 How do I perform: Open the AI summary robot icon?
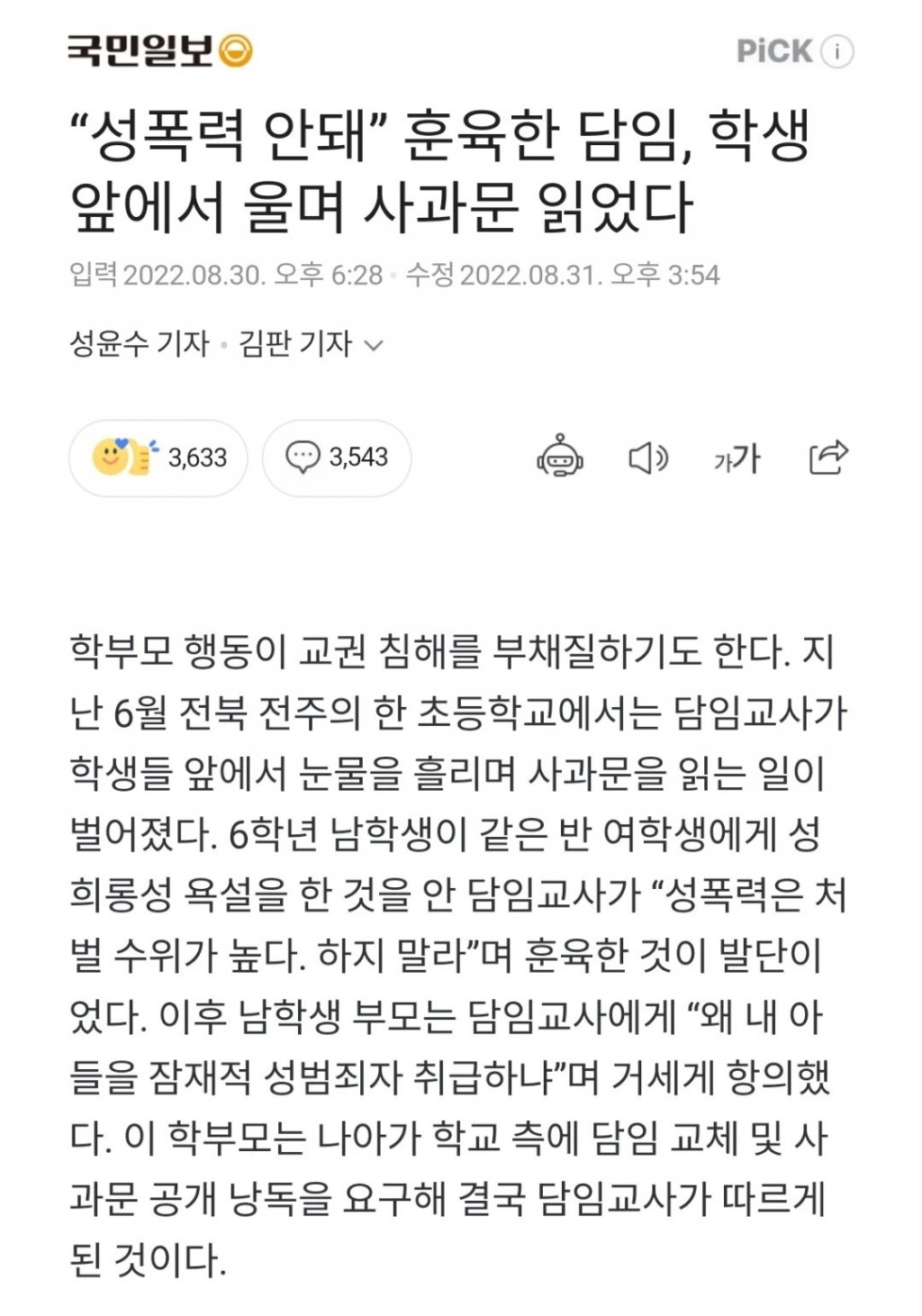tap(560, 457)
